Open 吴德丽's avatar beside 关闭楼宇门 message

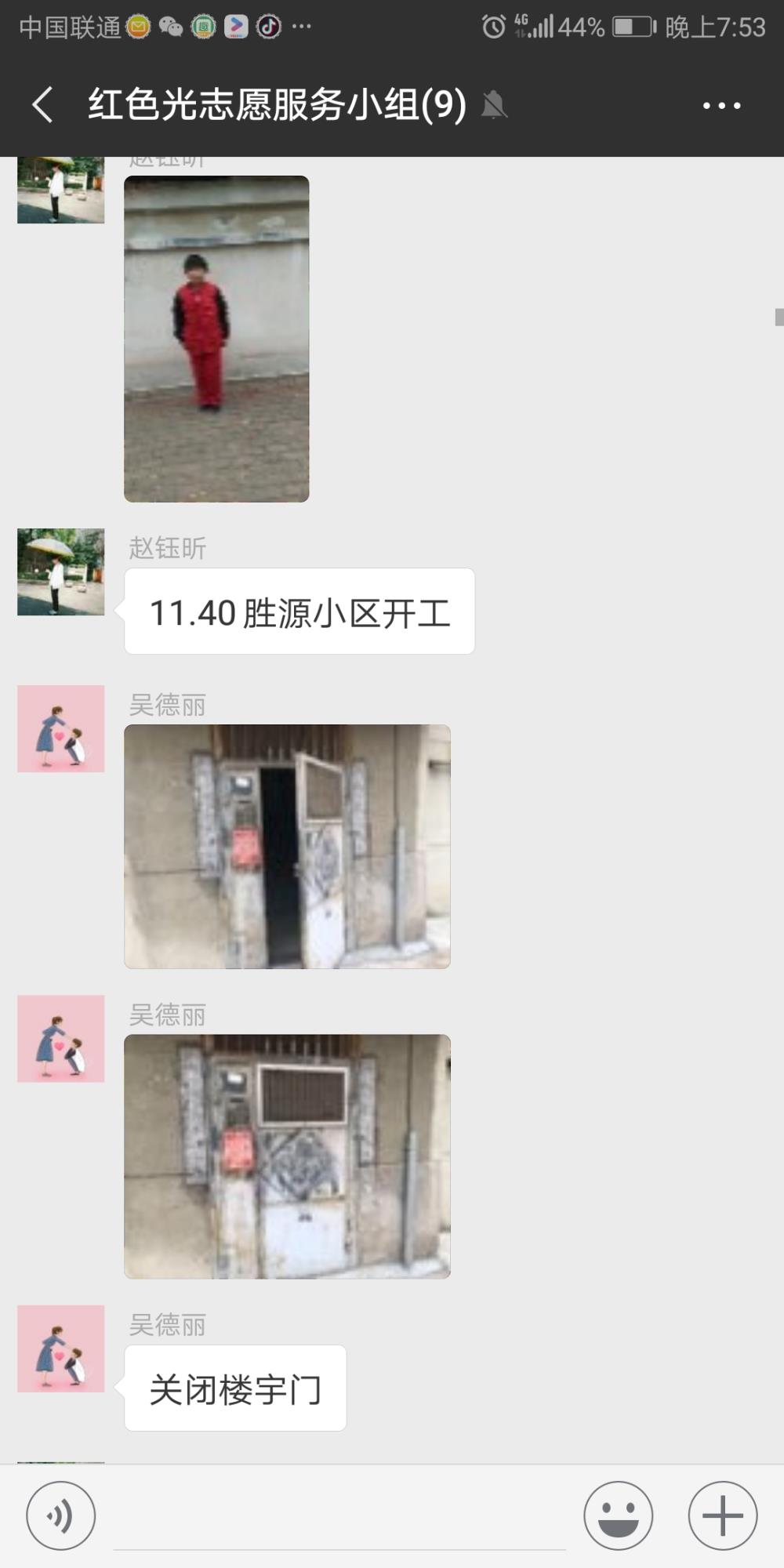point(61,1348)
